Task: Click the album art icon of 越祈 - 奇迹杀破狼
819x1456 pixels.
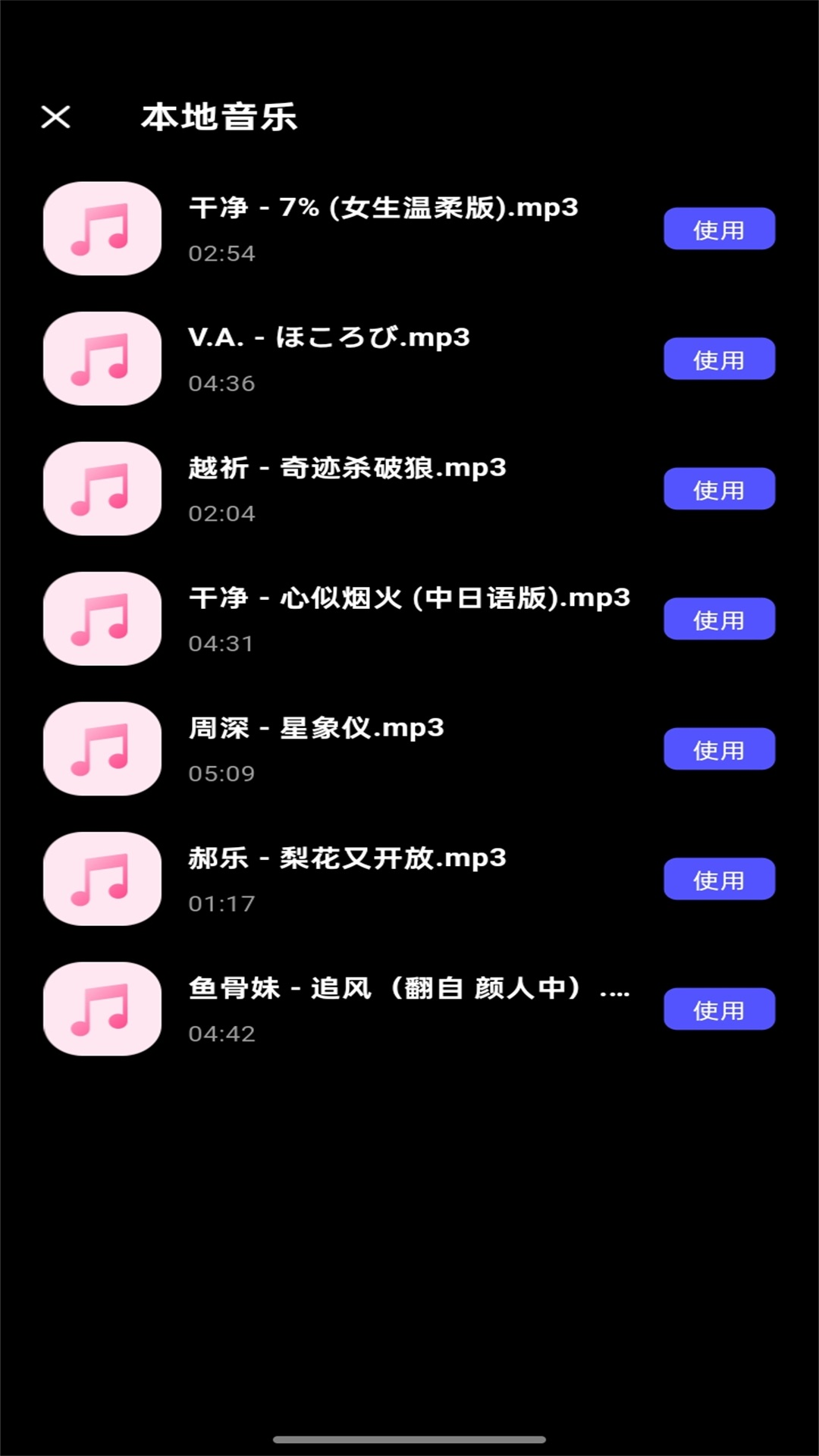Action: (x=102, y=488)
